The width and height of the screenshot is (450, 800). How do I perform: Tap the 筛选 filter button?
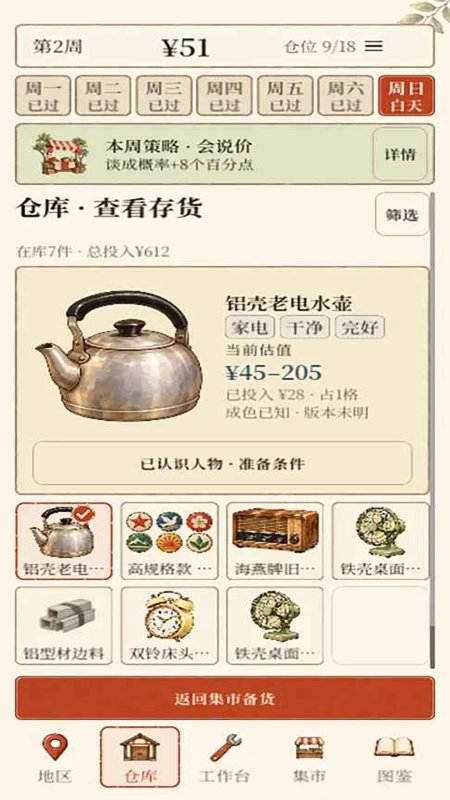pyautogui.click(x=402, y=215)
